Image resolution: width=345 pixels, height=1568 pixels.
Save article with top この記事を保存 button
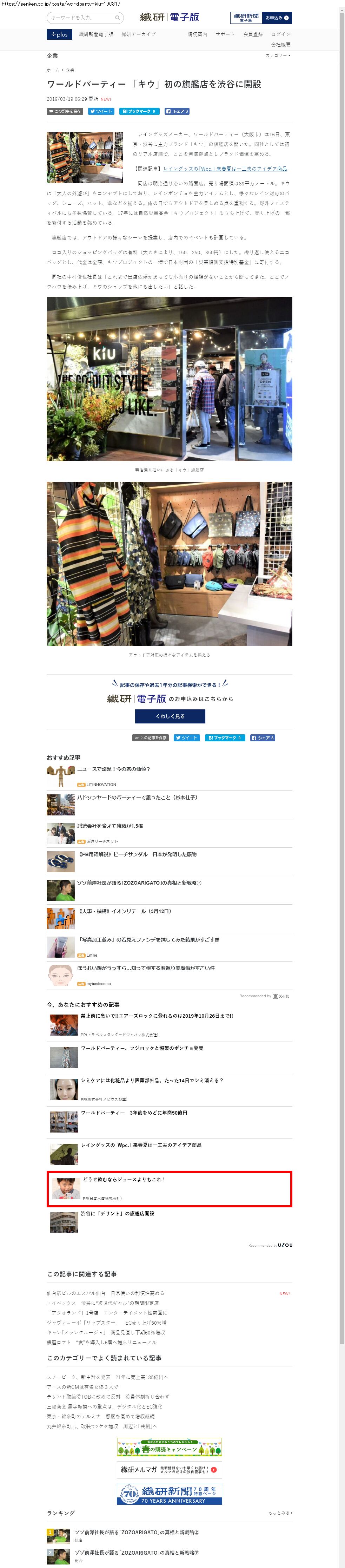point(65,111)
